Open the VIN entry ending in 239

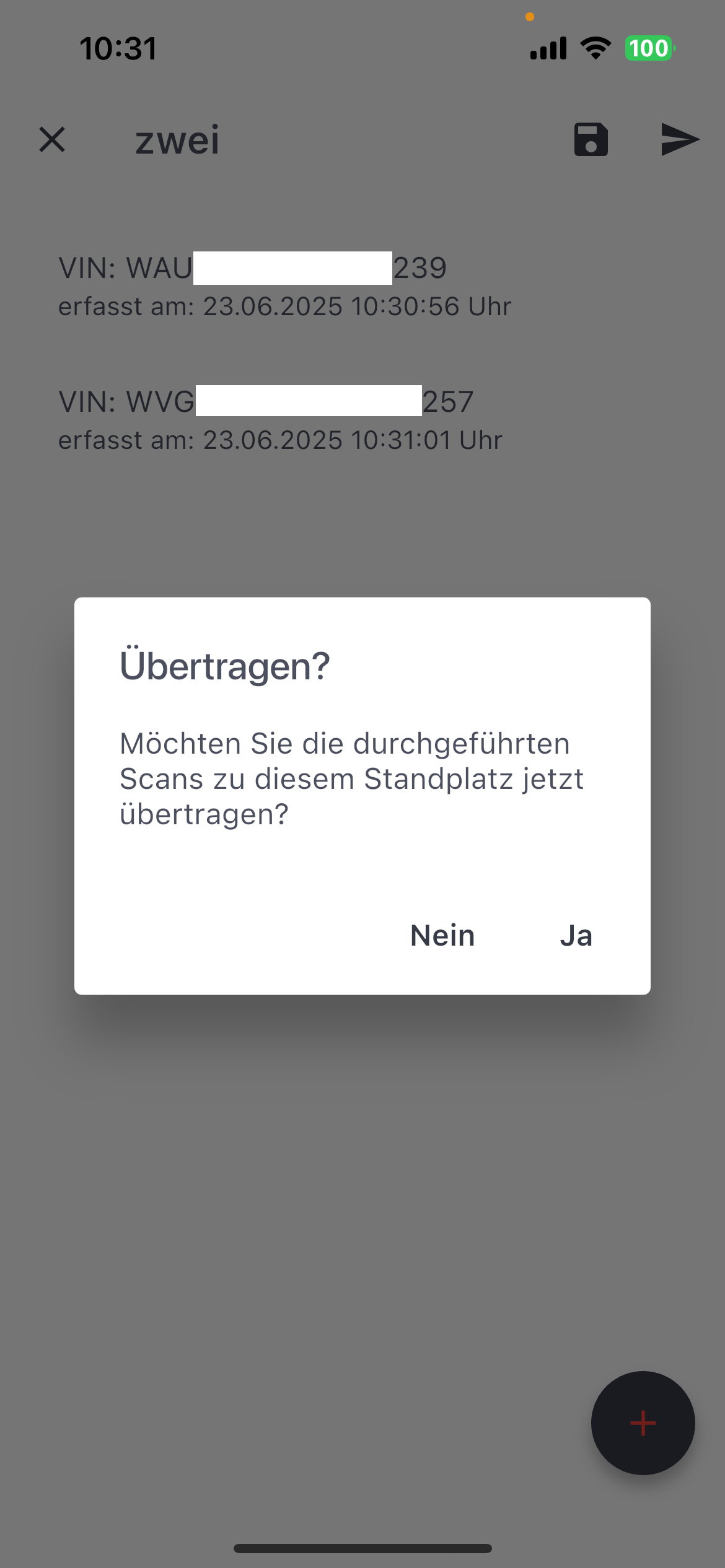pos(362,285)
